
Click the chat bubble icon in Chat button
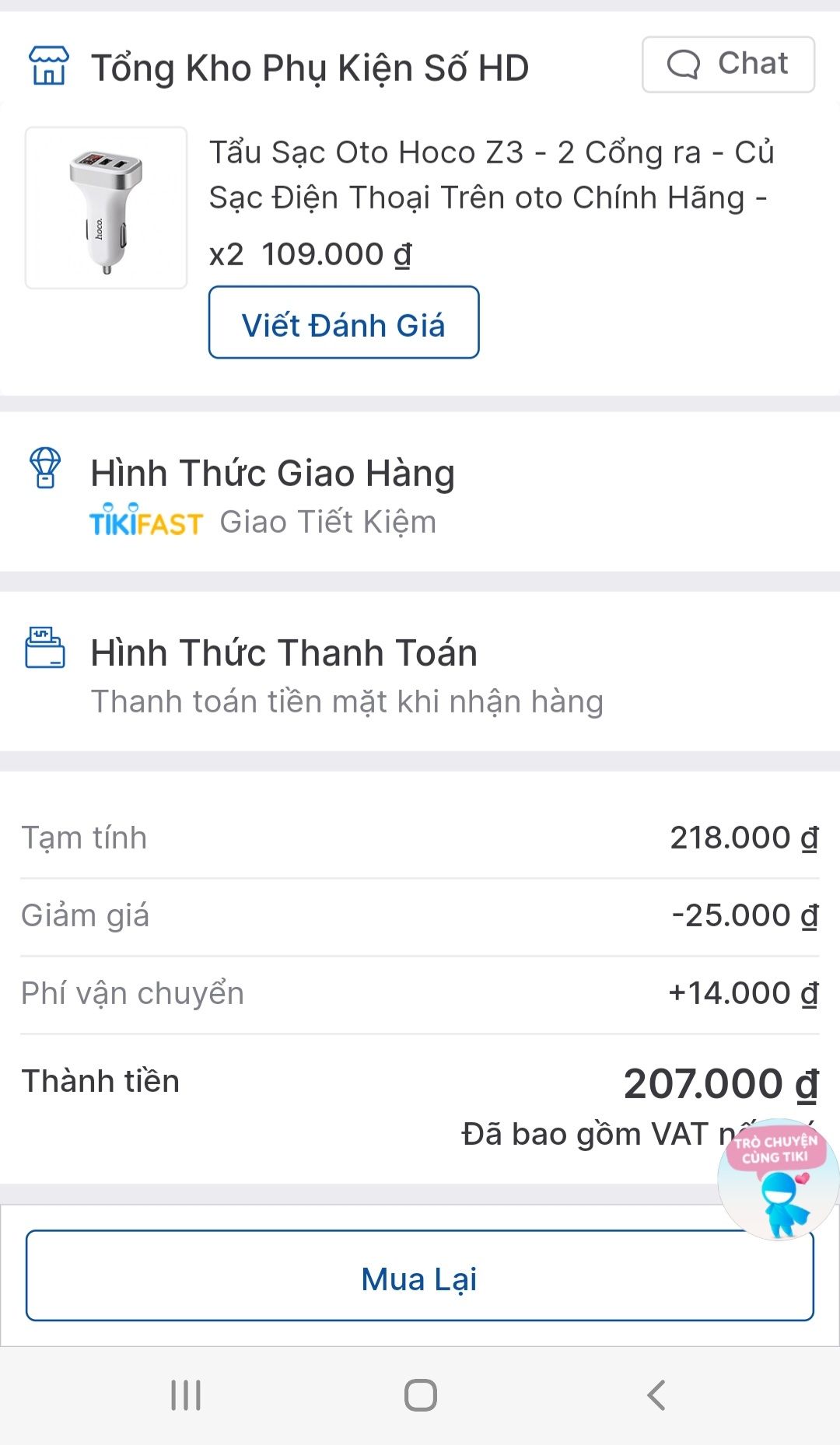683,64
